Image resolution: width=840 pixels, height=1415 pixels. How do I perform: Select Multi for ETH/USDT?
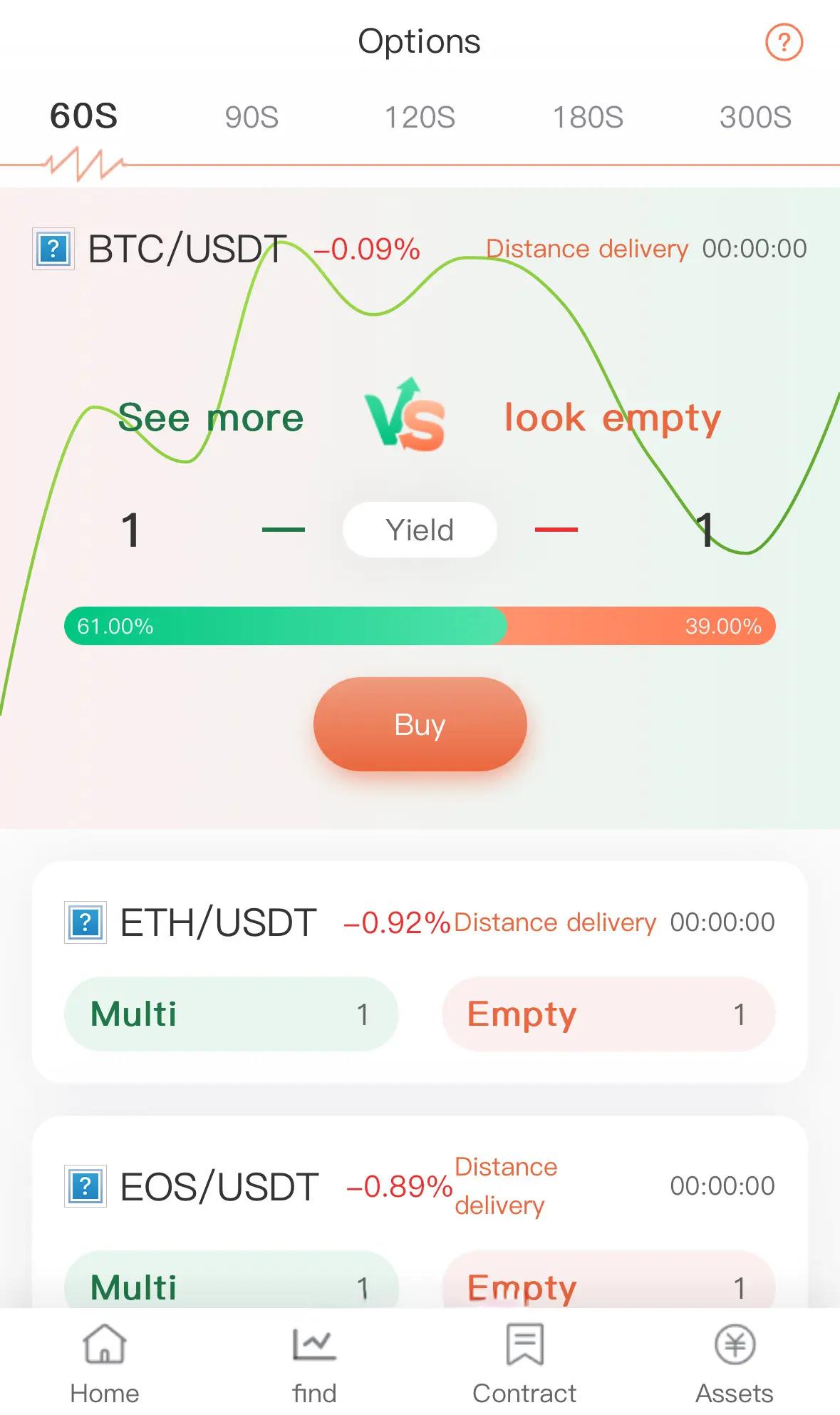(231, 1014)
